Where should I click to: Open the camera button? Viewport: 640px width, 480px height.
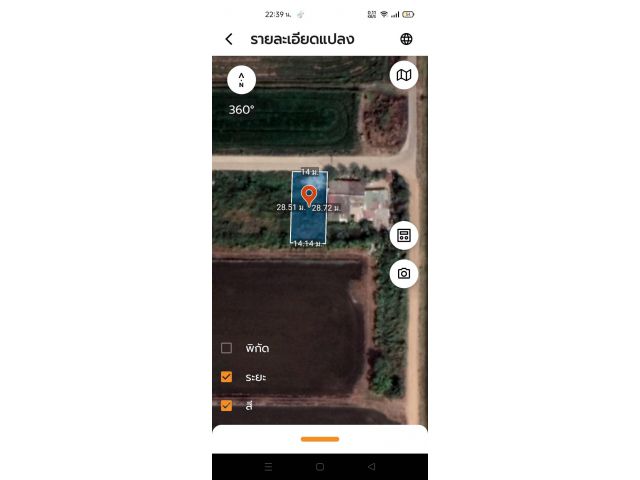point(404,273)
